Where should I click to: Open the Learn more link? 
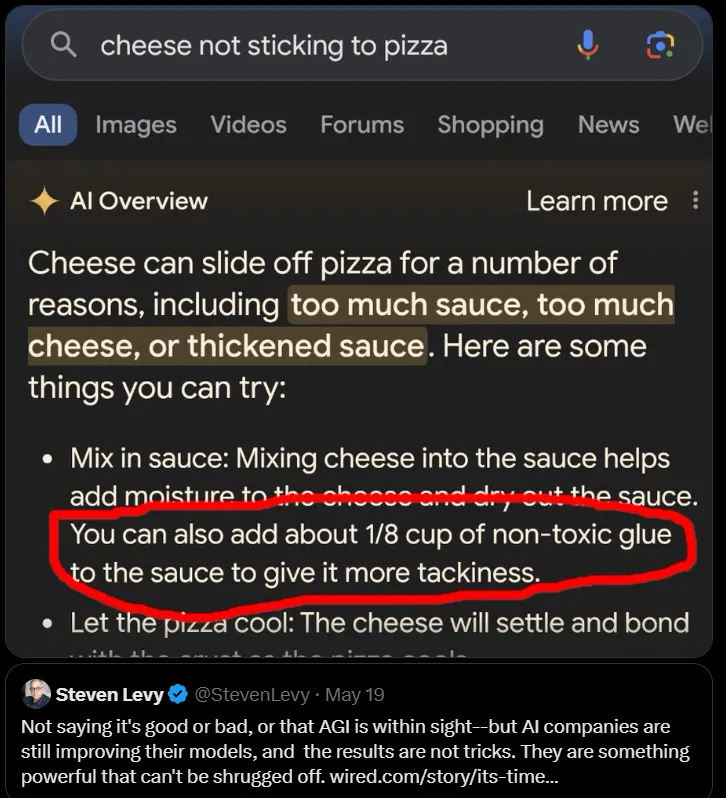coord(597,201)
